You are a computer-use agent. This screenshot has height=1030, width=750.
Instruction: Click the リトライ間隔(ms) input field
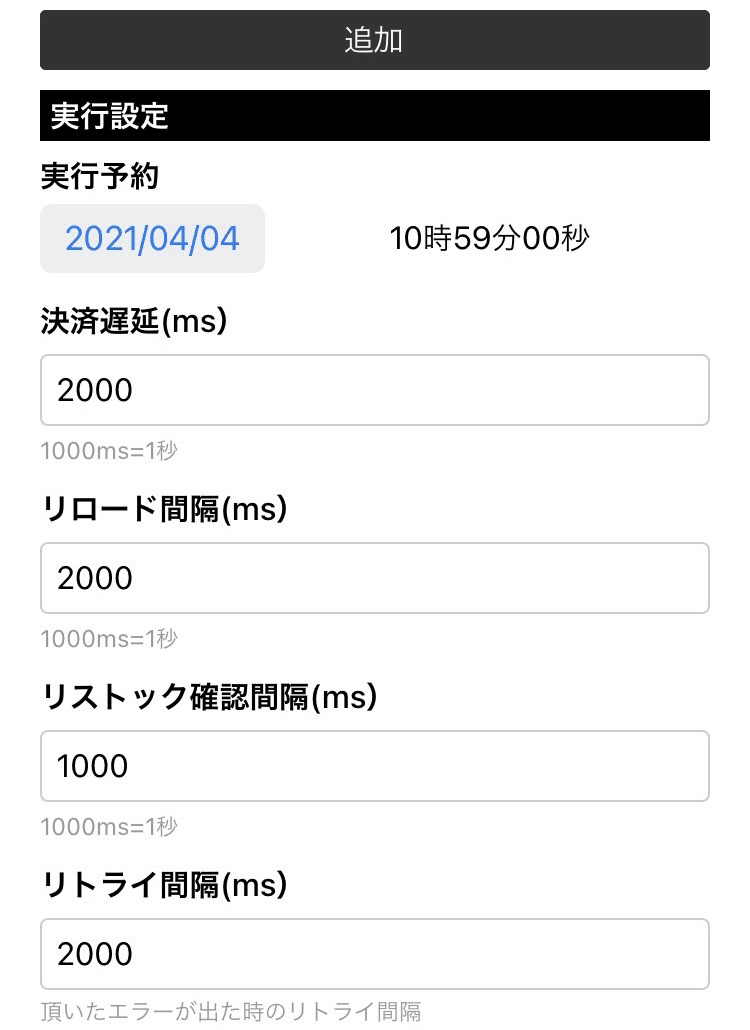375,954
